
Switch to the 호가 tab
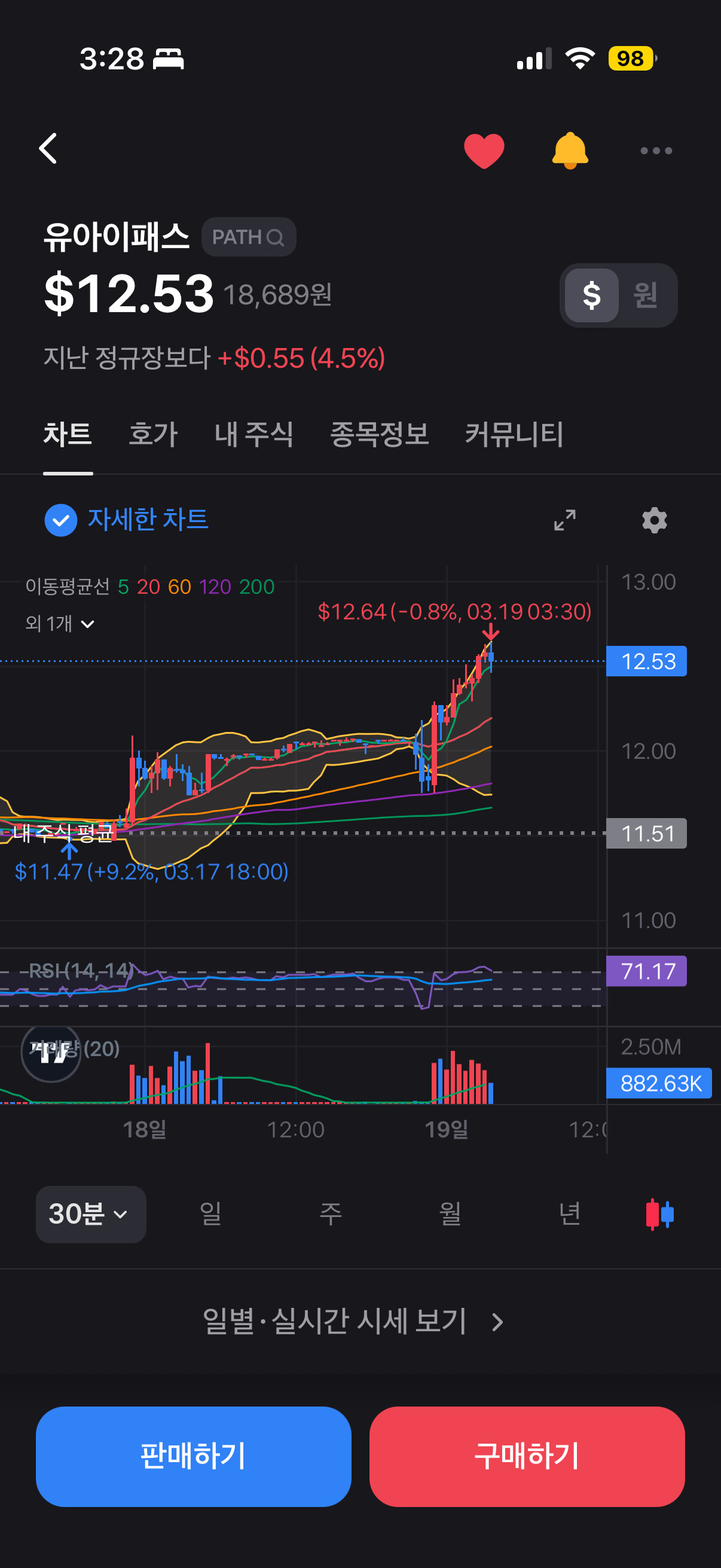click(x=152, y=435)
